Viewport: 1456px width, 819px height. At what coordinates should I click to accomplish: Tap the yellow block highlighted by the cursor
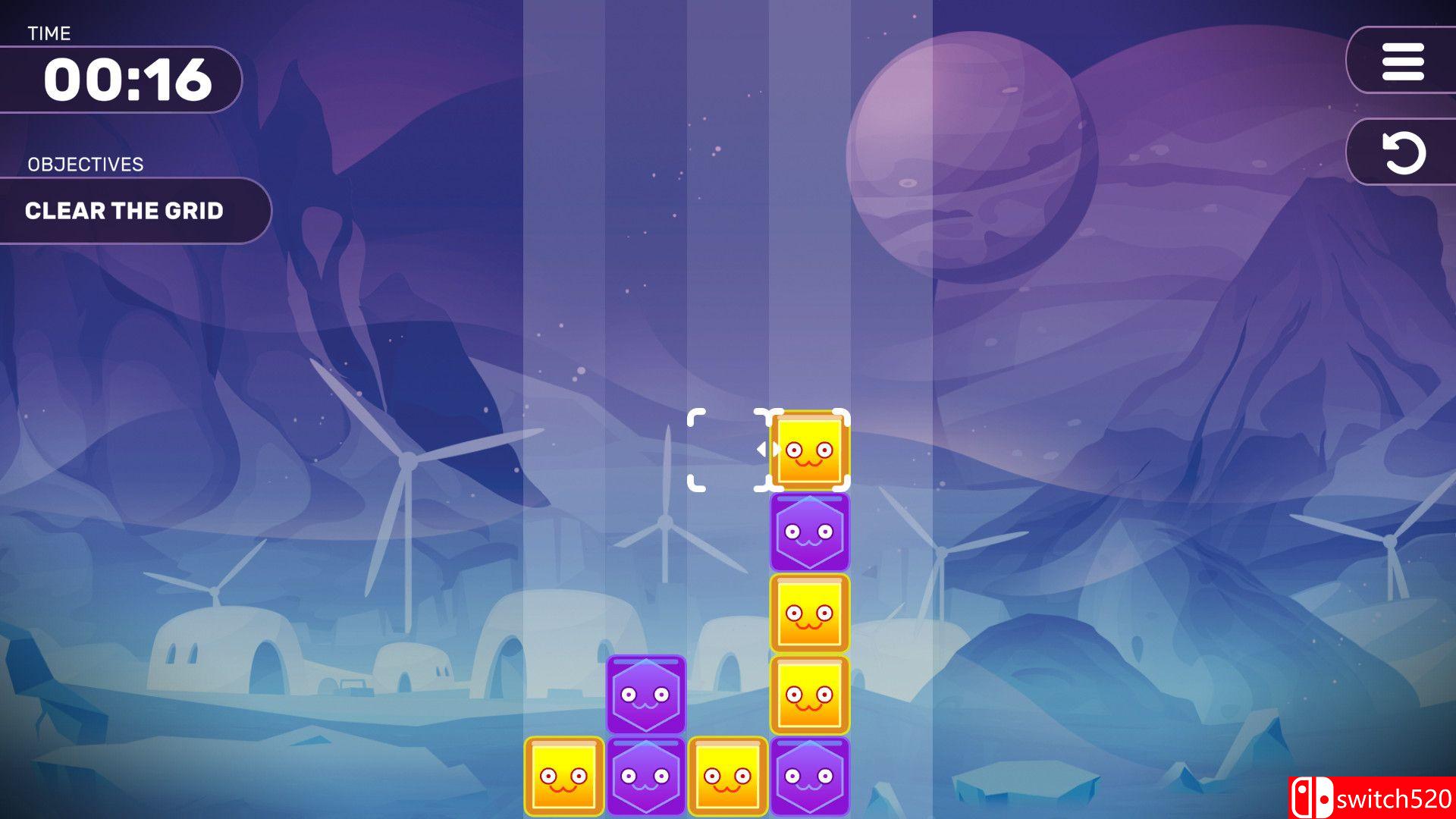[809, 450]
